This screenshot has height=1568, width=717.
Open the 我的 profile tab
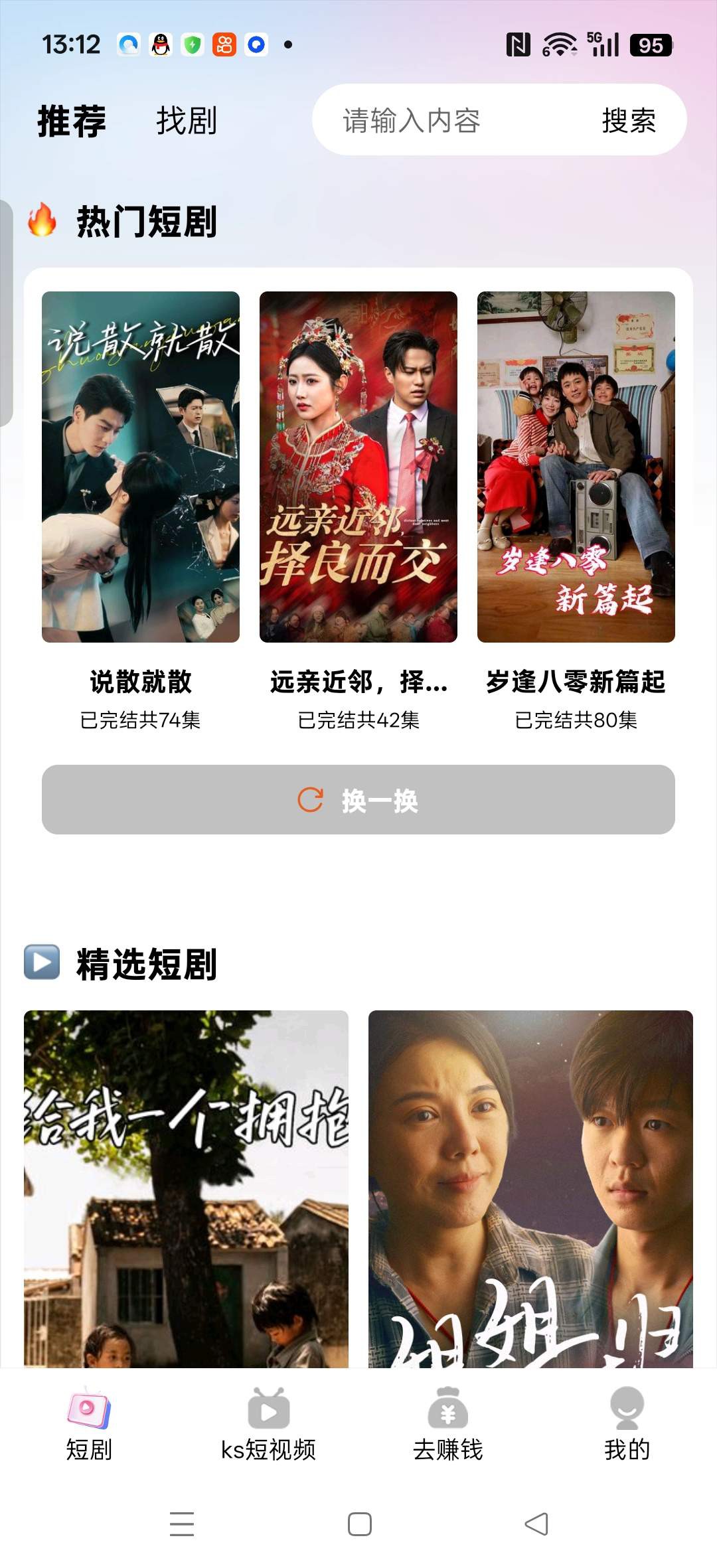[627, 1424]
